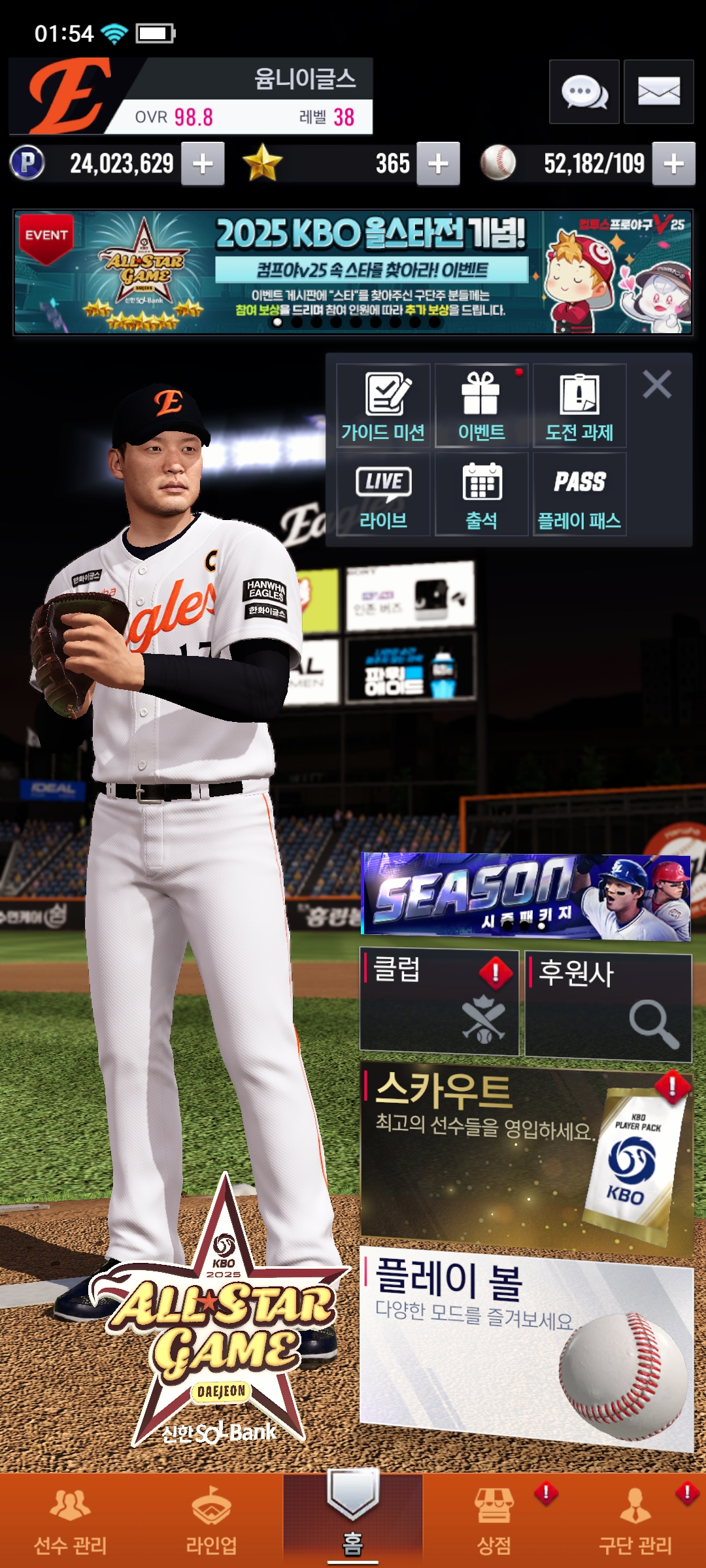Switch to the 상점 tab
The image size is (706, 1568).
pos(494,1522)
